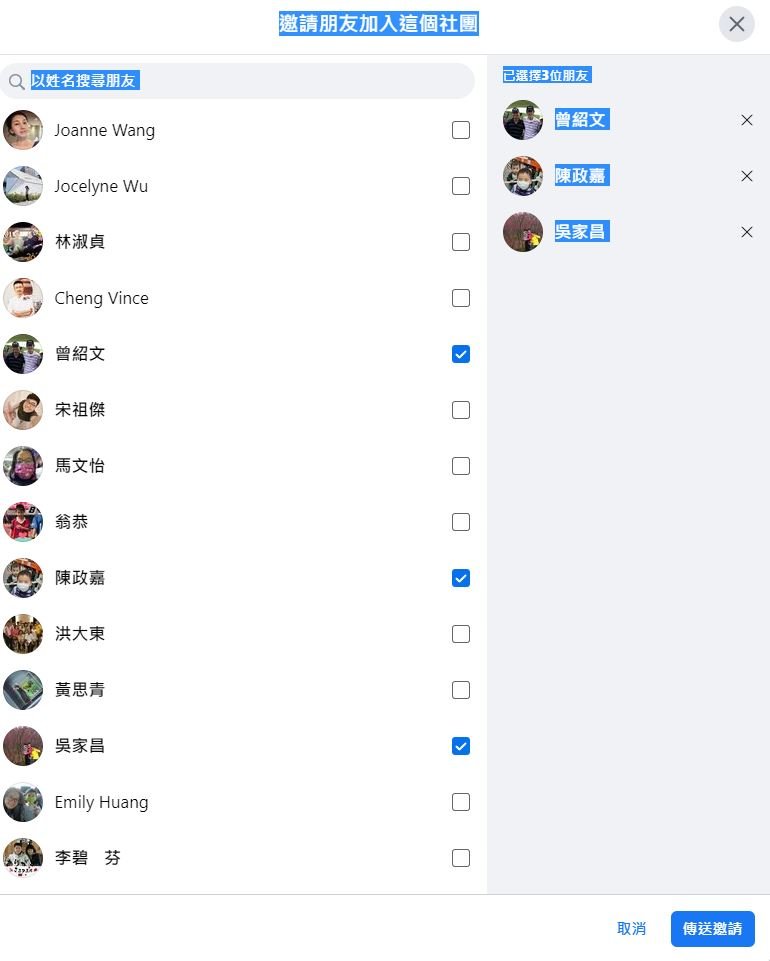This screenshot has height=961, width=770.
Task: Tick the checkbox for 洪大東
Action: (x=461, y=634)
